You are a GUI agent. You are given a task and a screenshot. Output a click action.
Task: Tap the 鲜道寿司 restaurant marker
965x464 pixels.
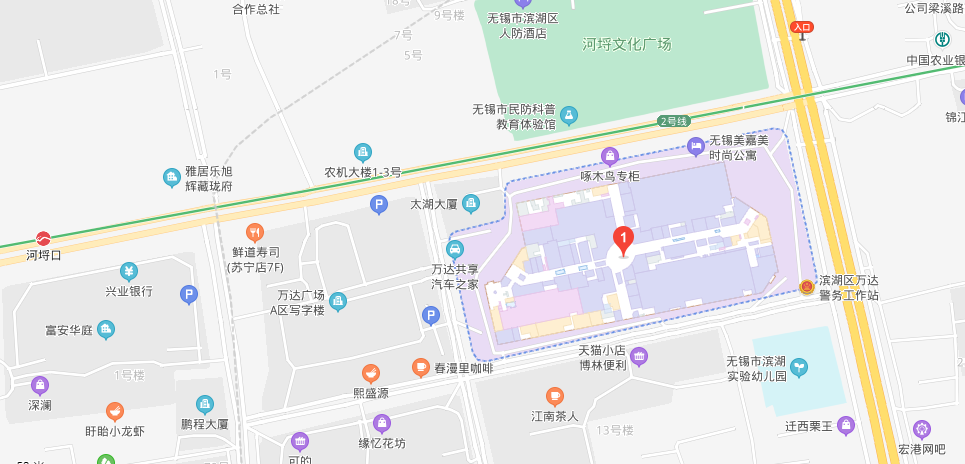[255, 232]
